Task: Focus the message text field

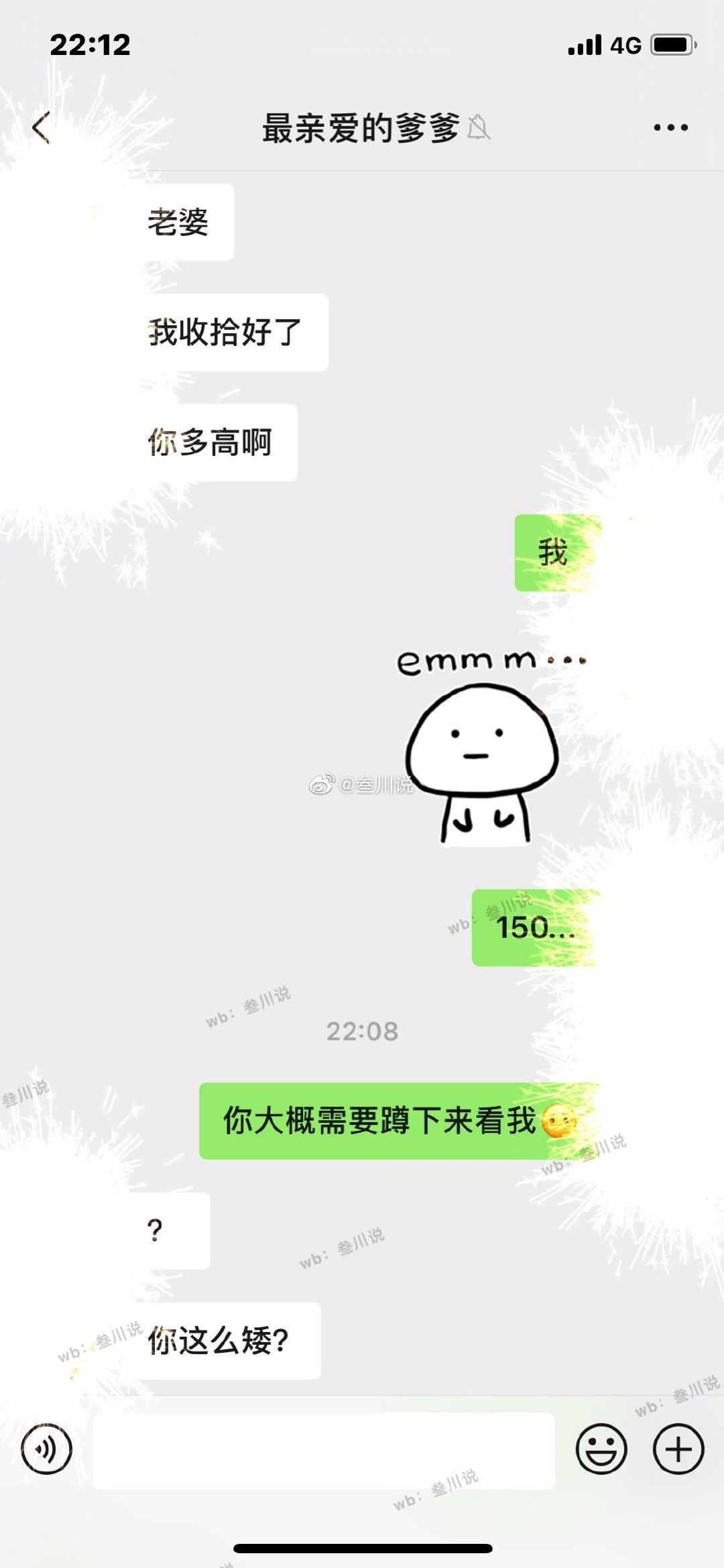Action: point(324,1451)
